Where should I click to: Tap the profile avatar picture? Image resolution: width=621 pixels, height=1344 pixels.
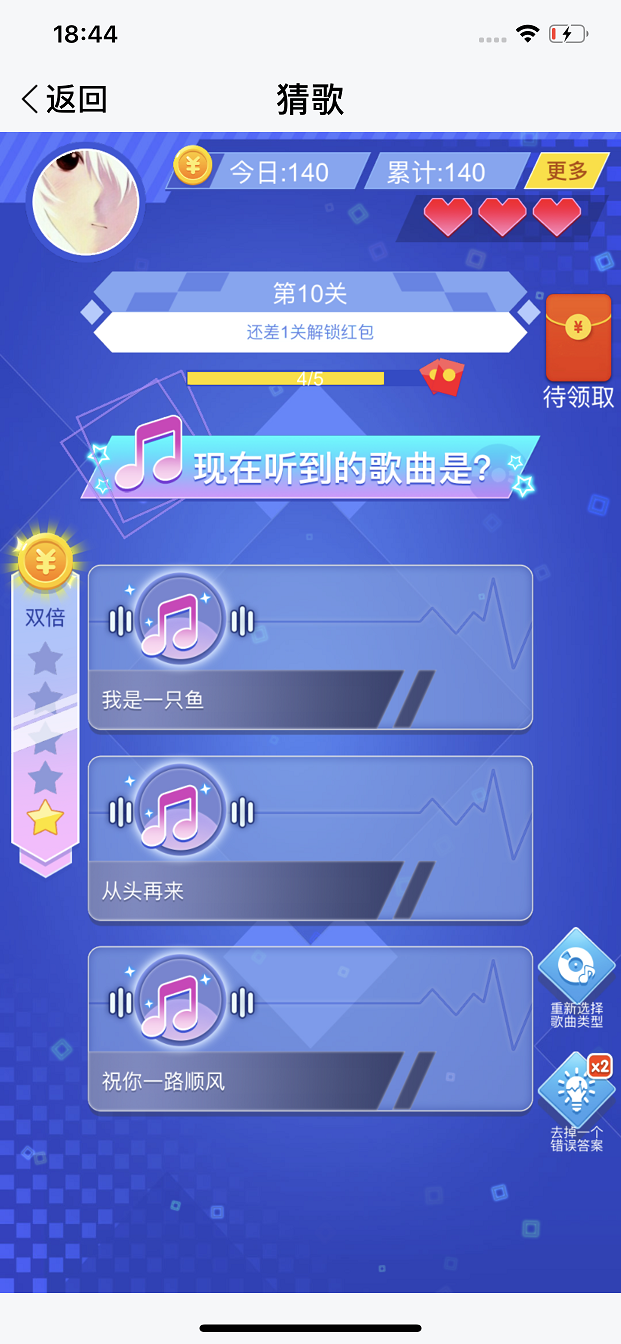tap(85, 201)
